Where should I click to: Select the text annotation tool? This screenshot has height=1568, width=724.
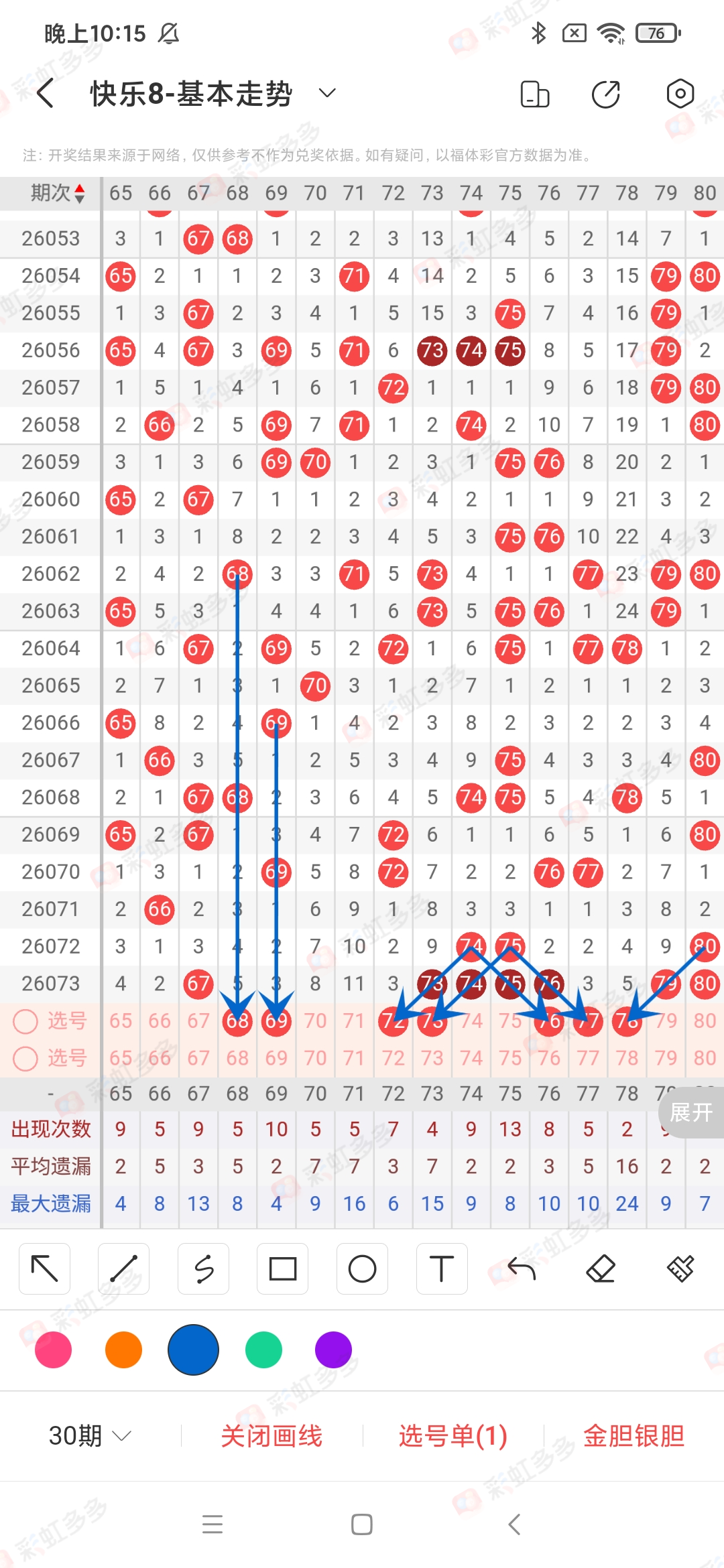pos(441,1268)
